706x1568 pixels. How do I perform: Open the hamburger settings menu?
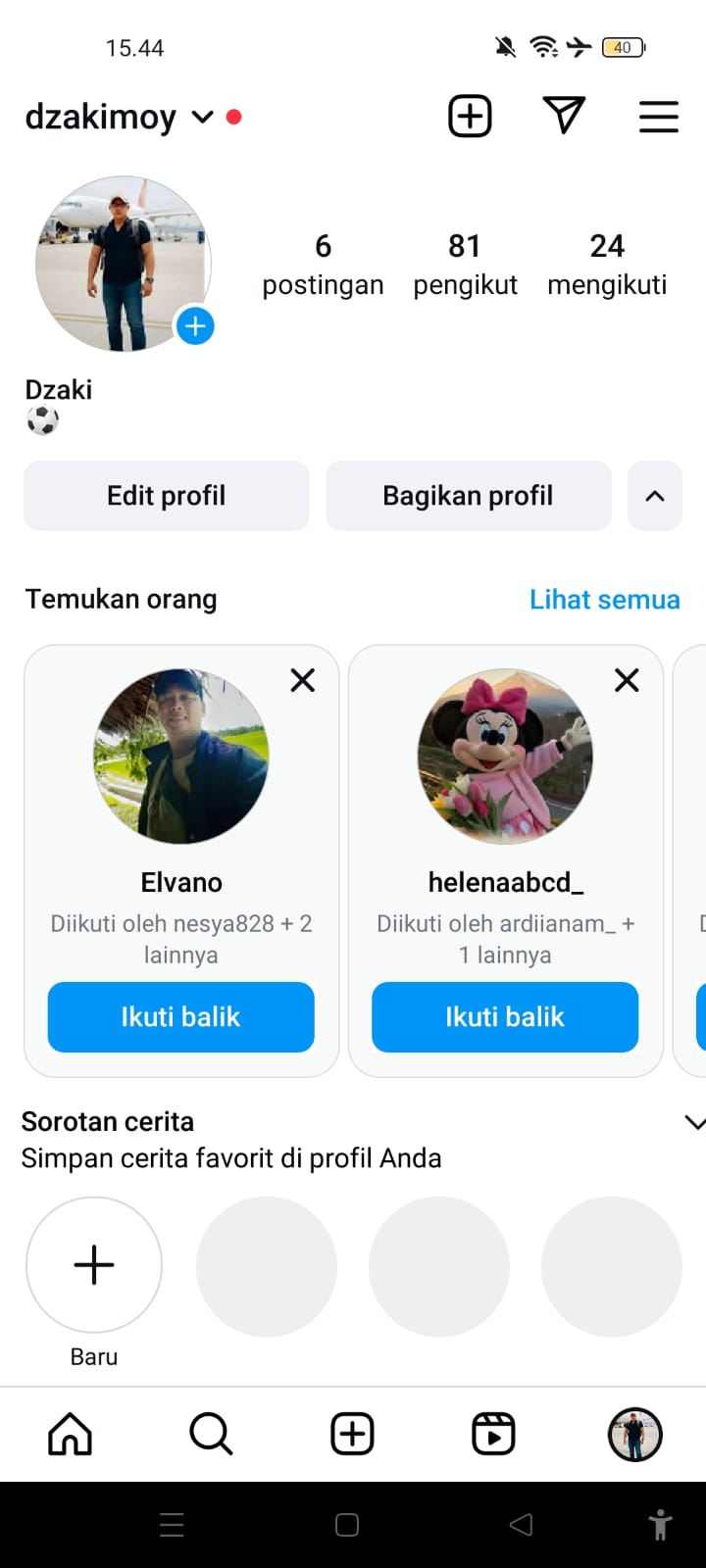point(659,117)
